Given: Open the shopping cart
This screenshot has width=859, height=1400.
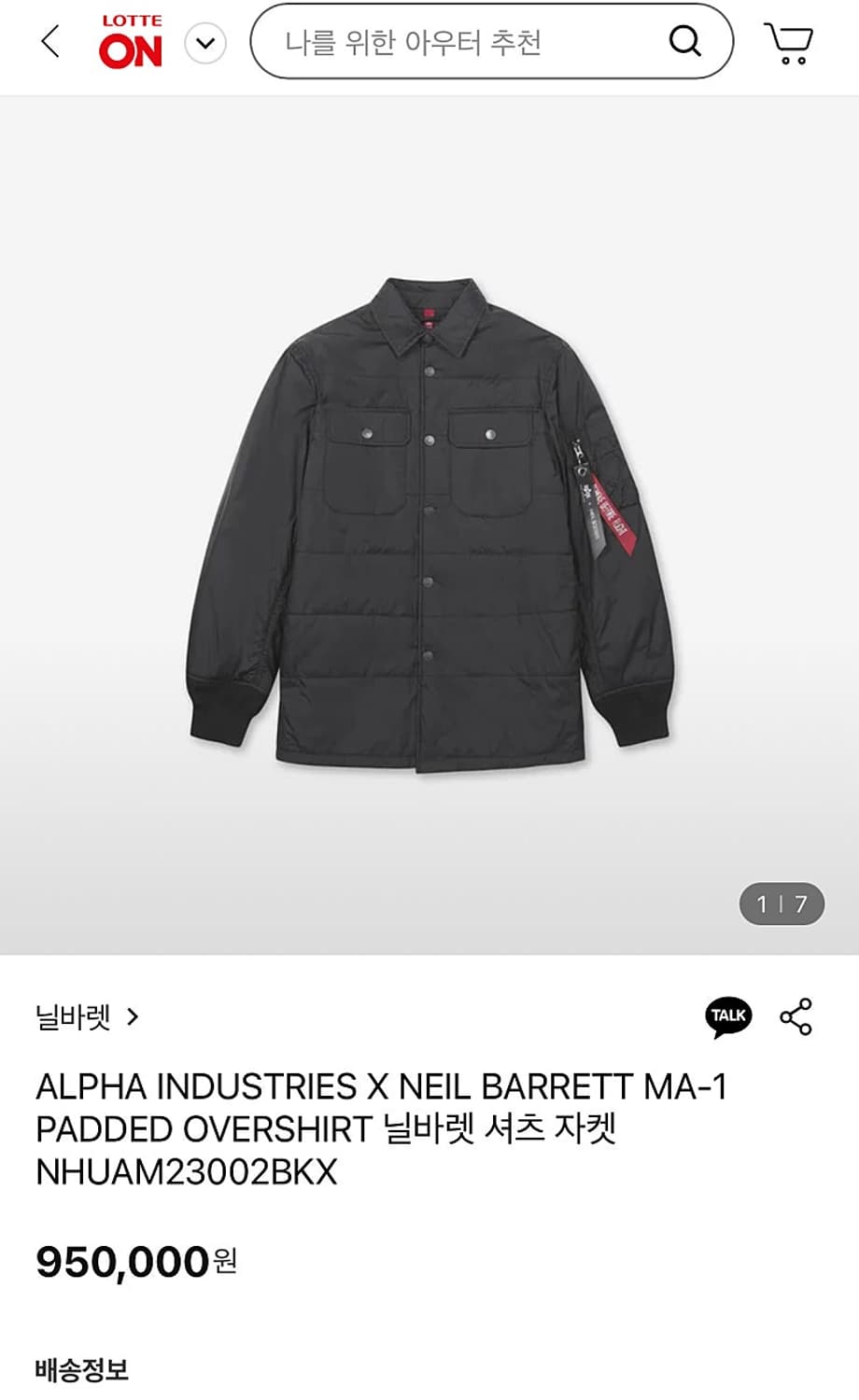Looking at the screenshot, I should click(789, 43).
